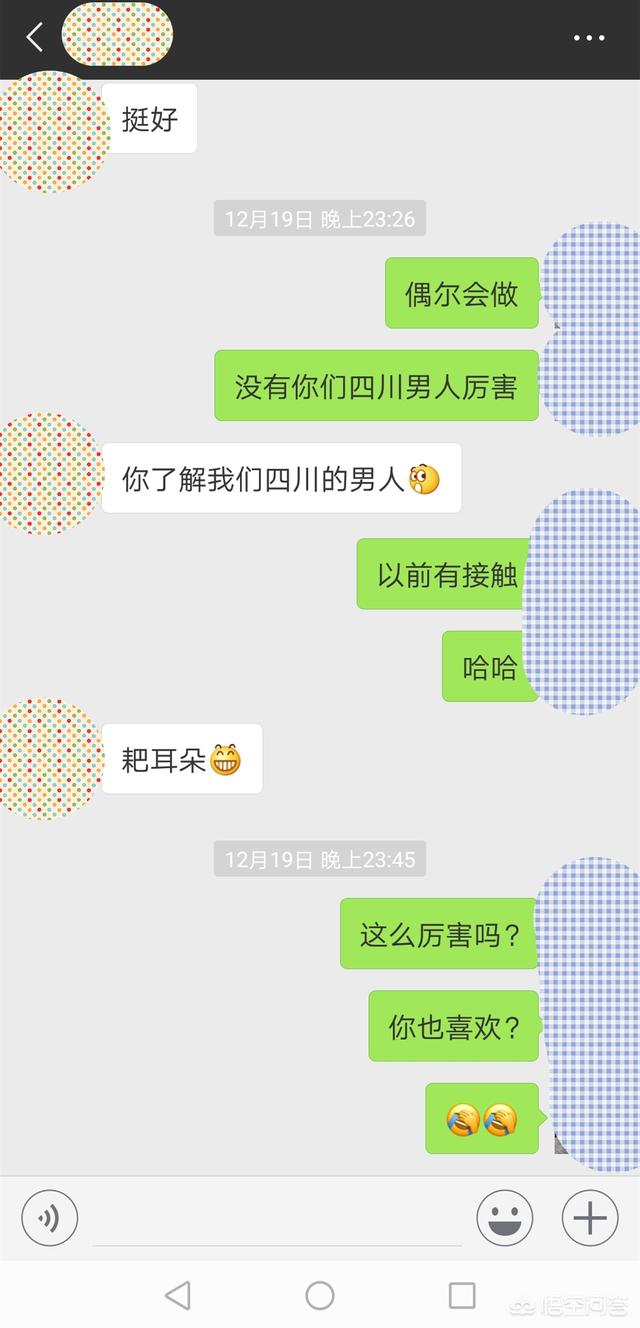This screenshot has height=1328, width=640.
Task: Go back using the top-left arrow
Action: [x=34, y=38]
